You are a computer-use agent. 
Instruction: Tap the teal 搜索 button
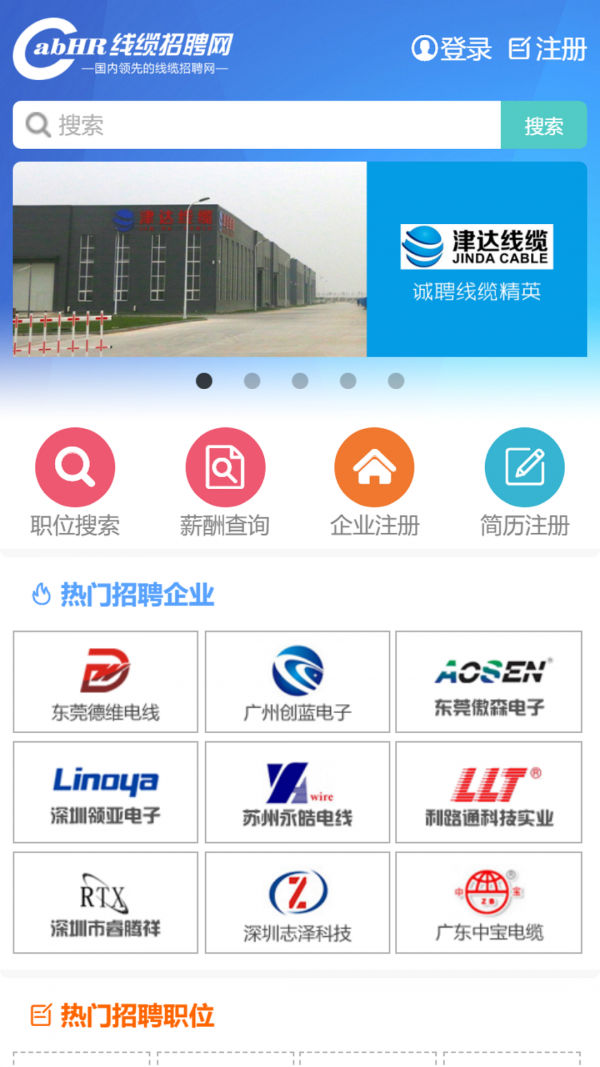click(543, 126)
